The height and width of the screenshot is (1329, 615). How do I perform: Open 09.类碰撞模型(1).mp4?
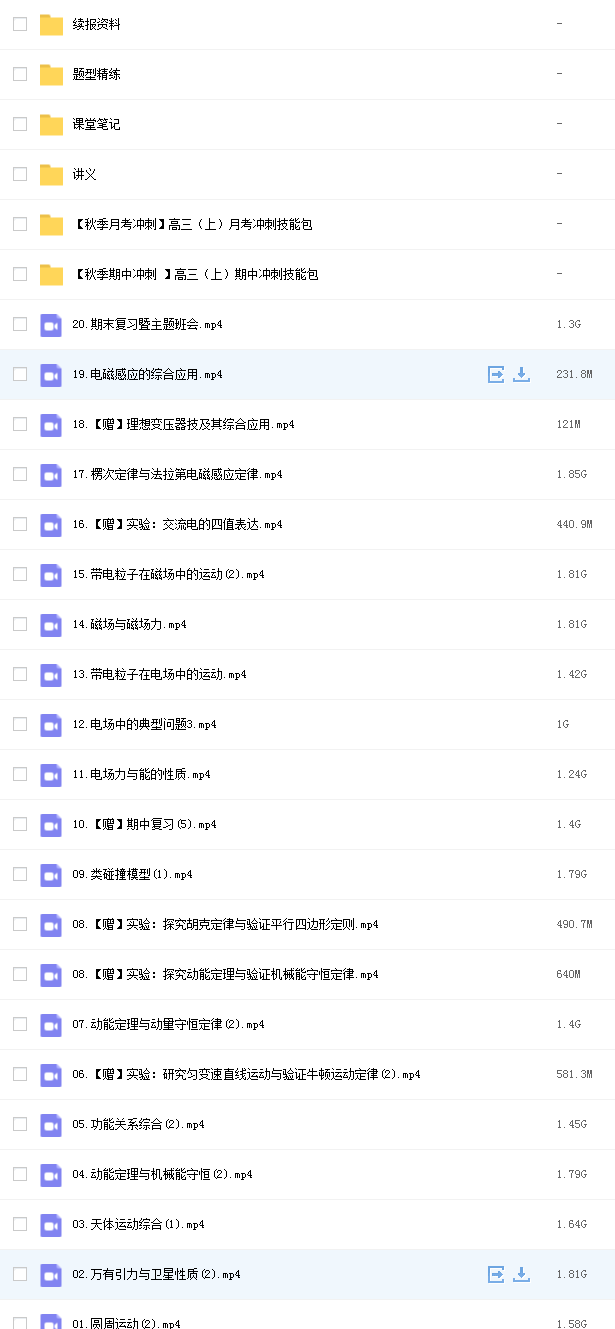133,874
